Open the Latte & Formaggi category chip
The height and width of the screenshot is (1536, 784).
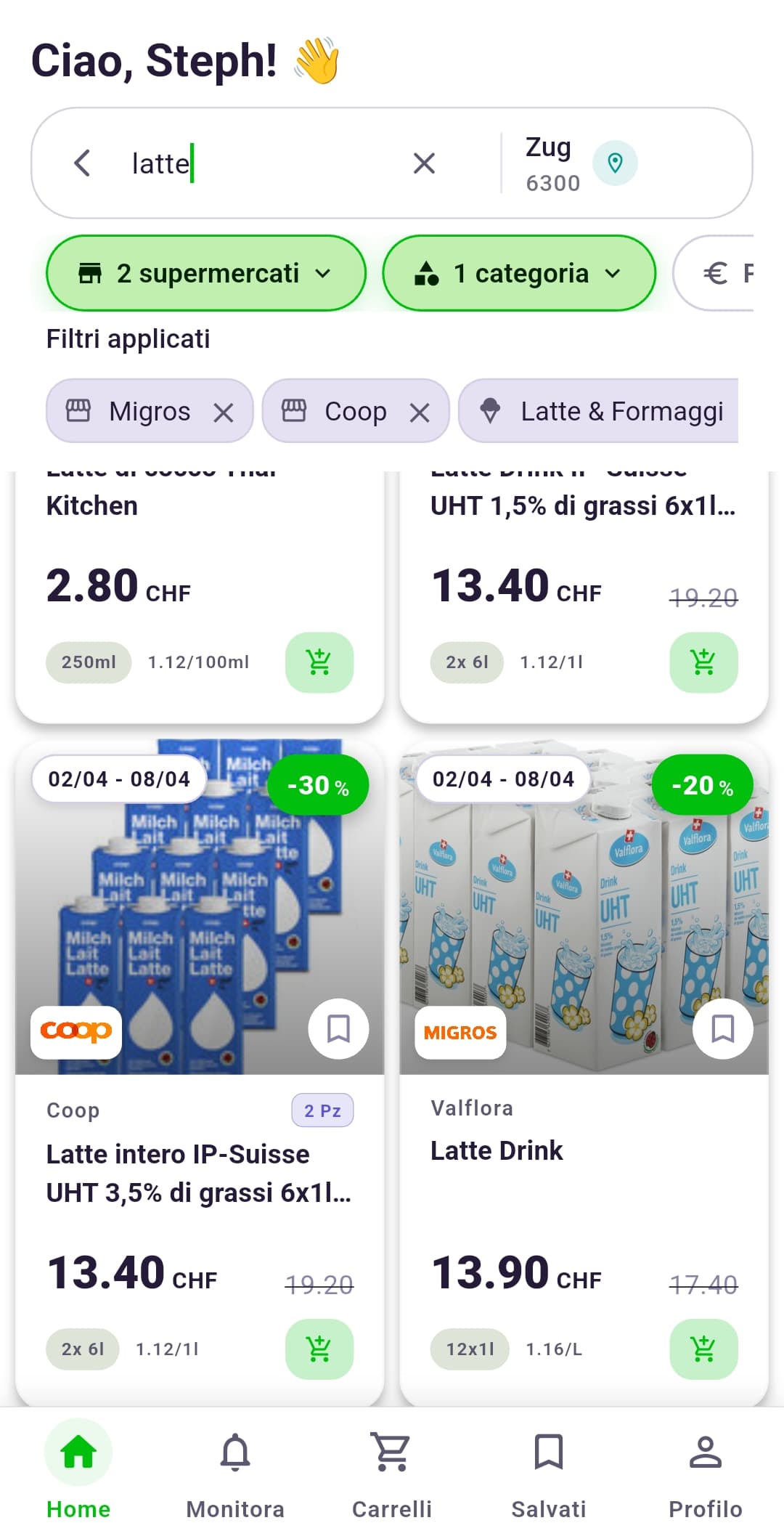click(621, 410)
